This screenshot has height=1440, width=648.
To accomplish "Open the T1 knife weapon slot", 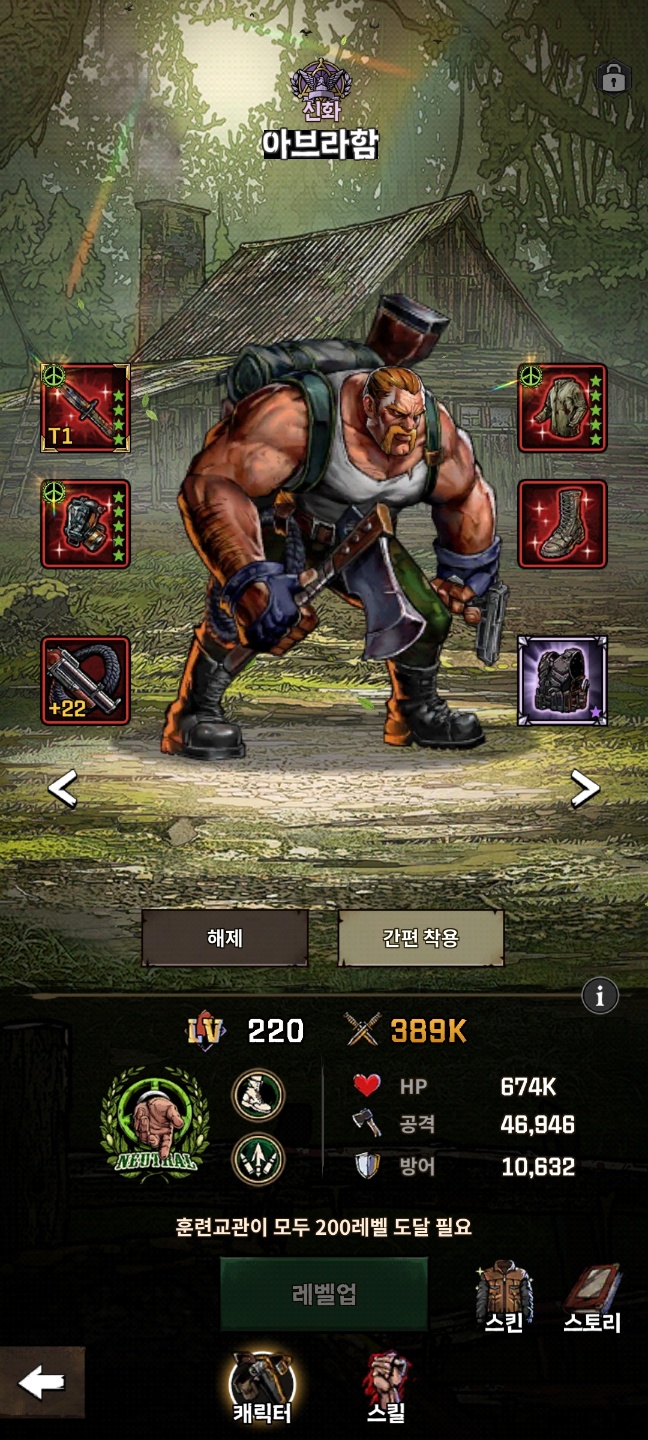I will 85,408.
